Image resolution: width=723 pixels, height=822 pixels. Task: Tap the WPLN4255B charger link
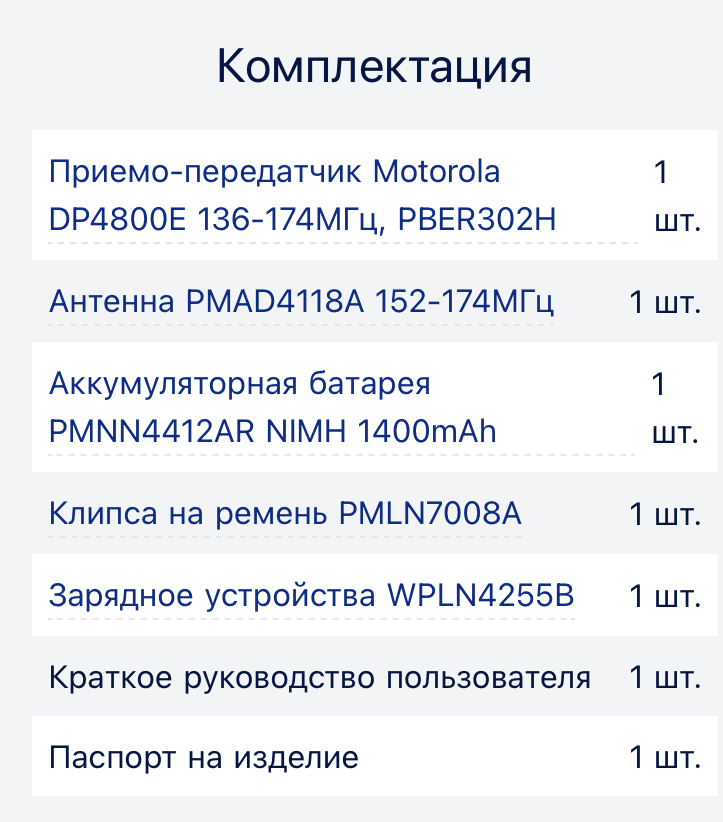(311, 597)
